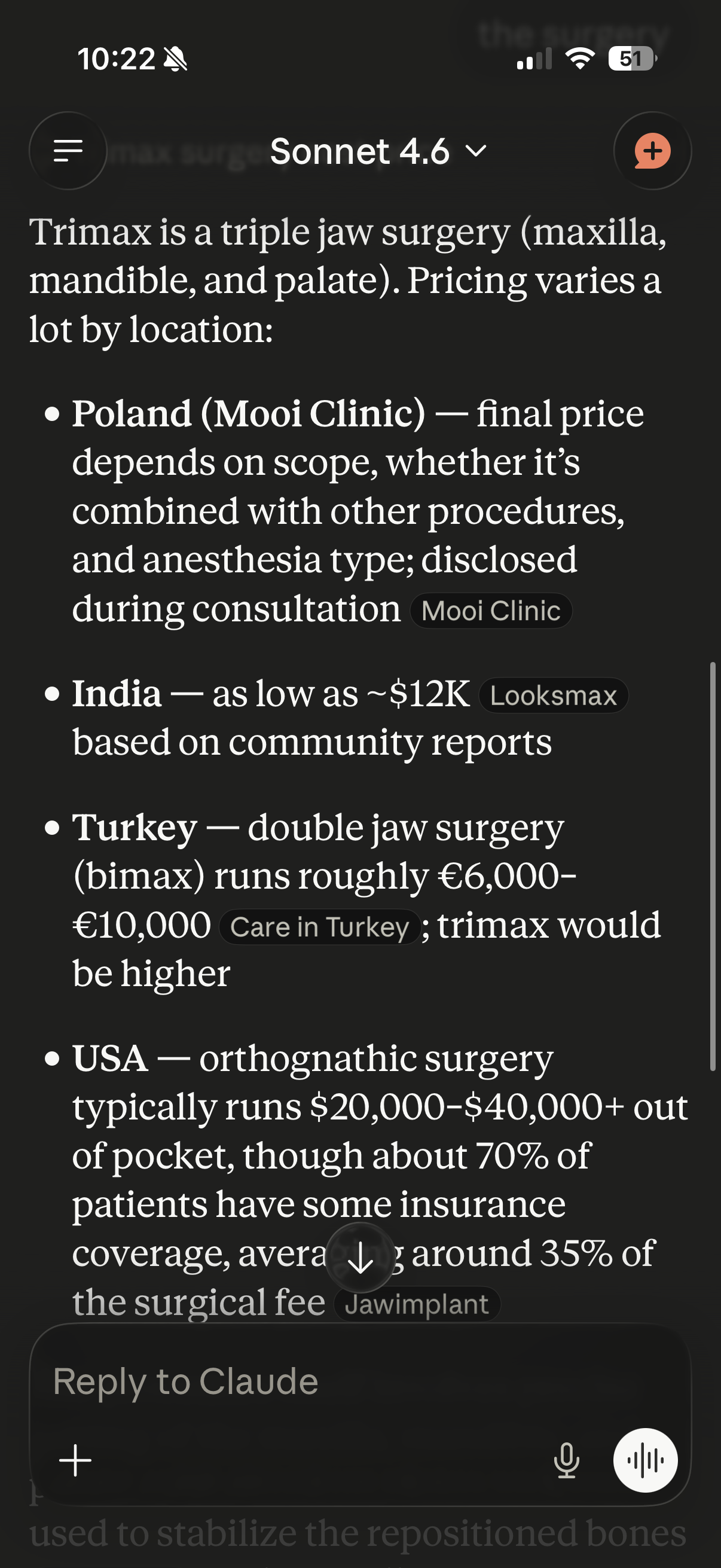Viewport: 721px width, 1568px height.
Task: Open the Sonnet 4.6 model selector
Action: pos(377,151)
